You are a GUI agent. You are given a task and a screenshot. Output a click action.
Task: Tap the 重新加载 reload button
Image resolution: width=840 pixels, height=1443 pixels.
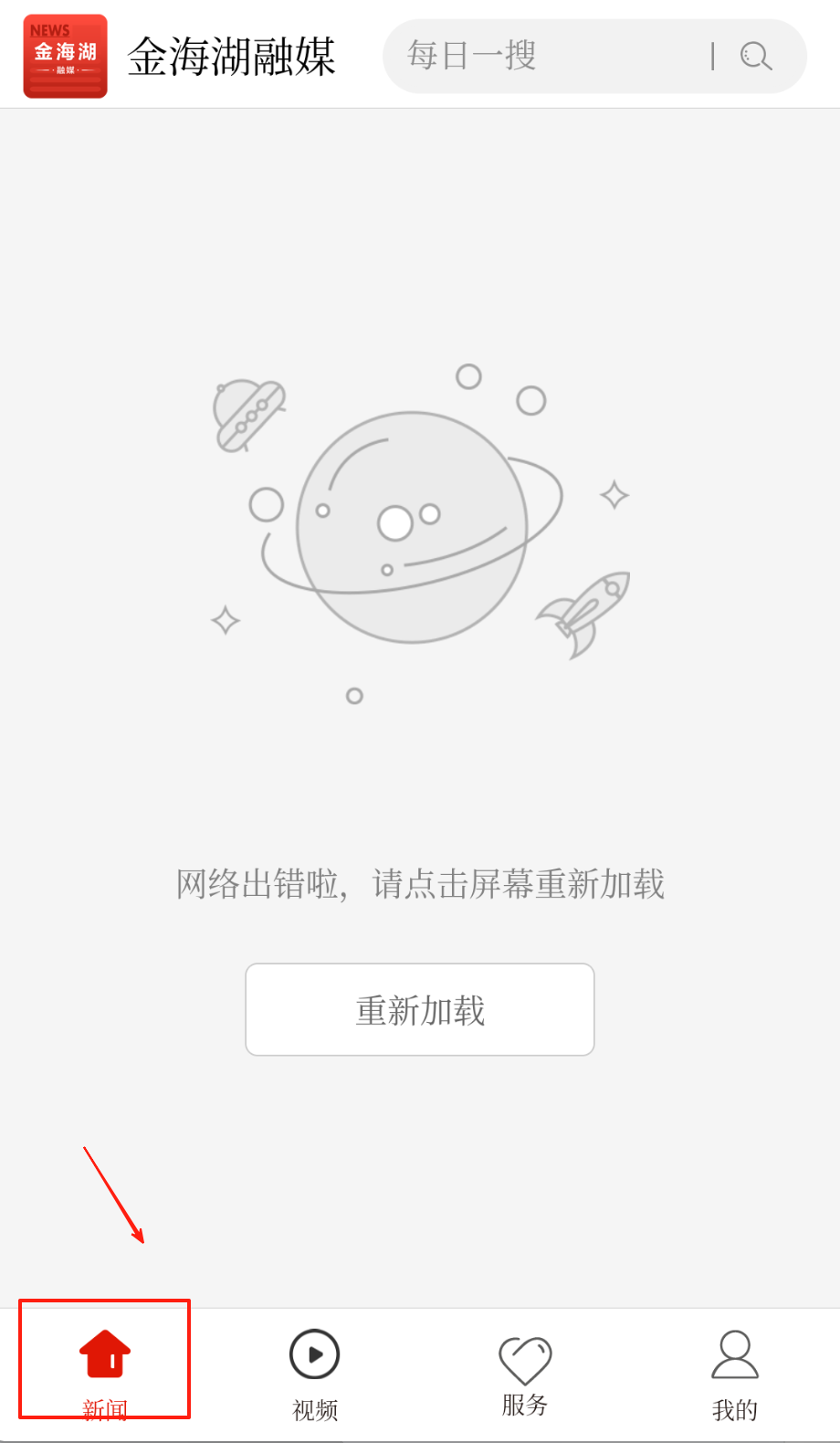pyautogui.click(x=420, y=1009)
